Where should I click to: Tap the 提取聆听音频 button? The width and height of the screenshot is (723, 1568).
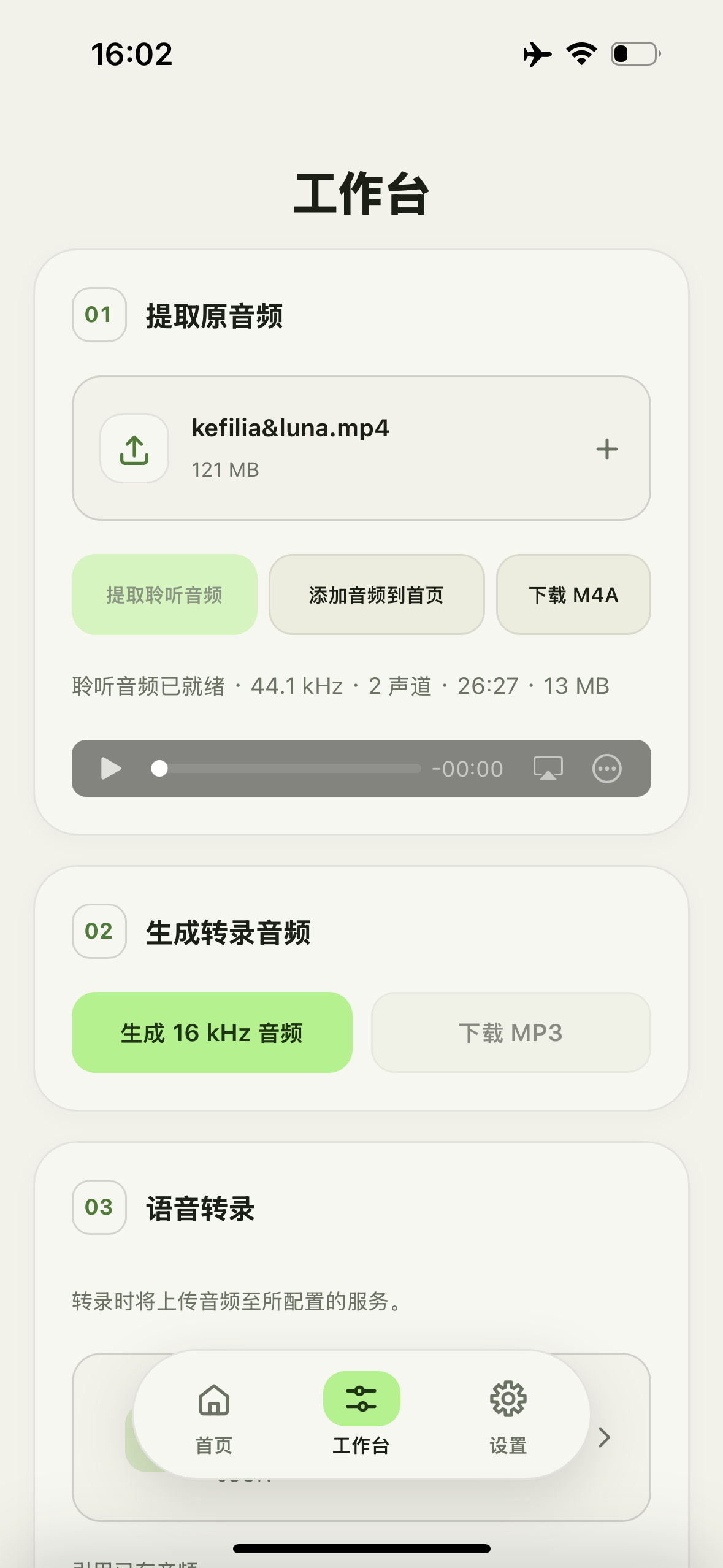click(x=164, y=594)
